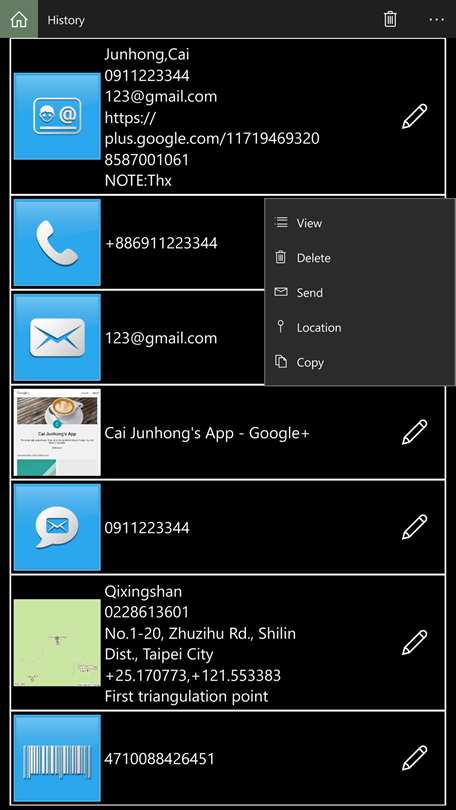Select Location in the context menu
Viewport: 456px width, 810px height.
click(x=359, y=327)
